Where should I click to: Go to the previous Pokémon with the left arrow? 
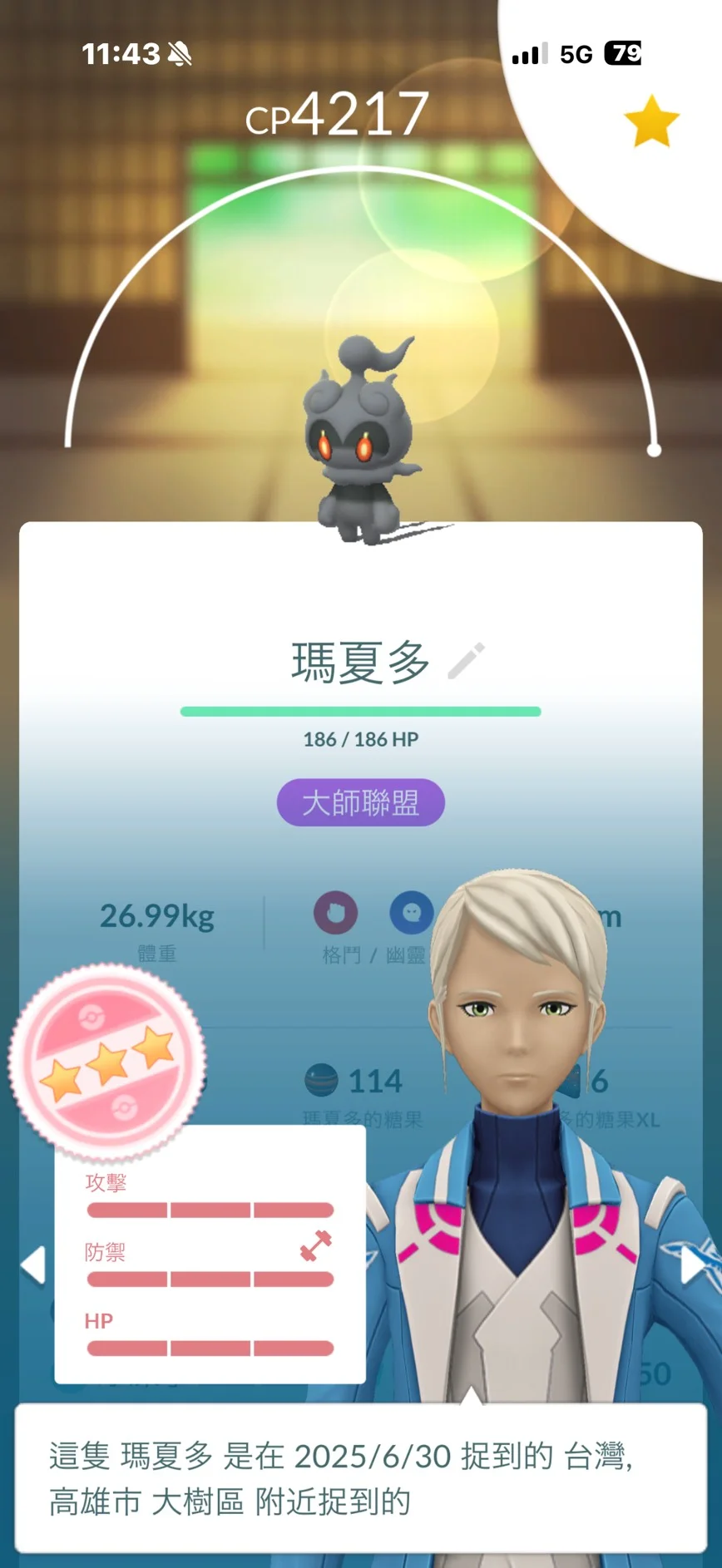click(33, 1265)
